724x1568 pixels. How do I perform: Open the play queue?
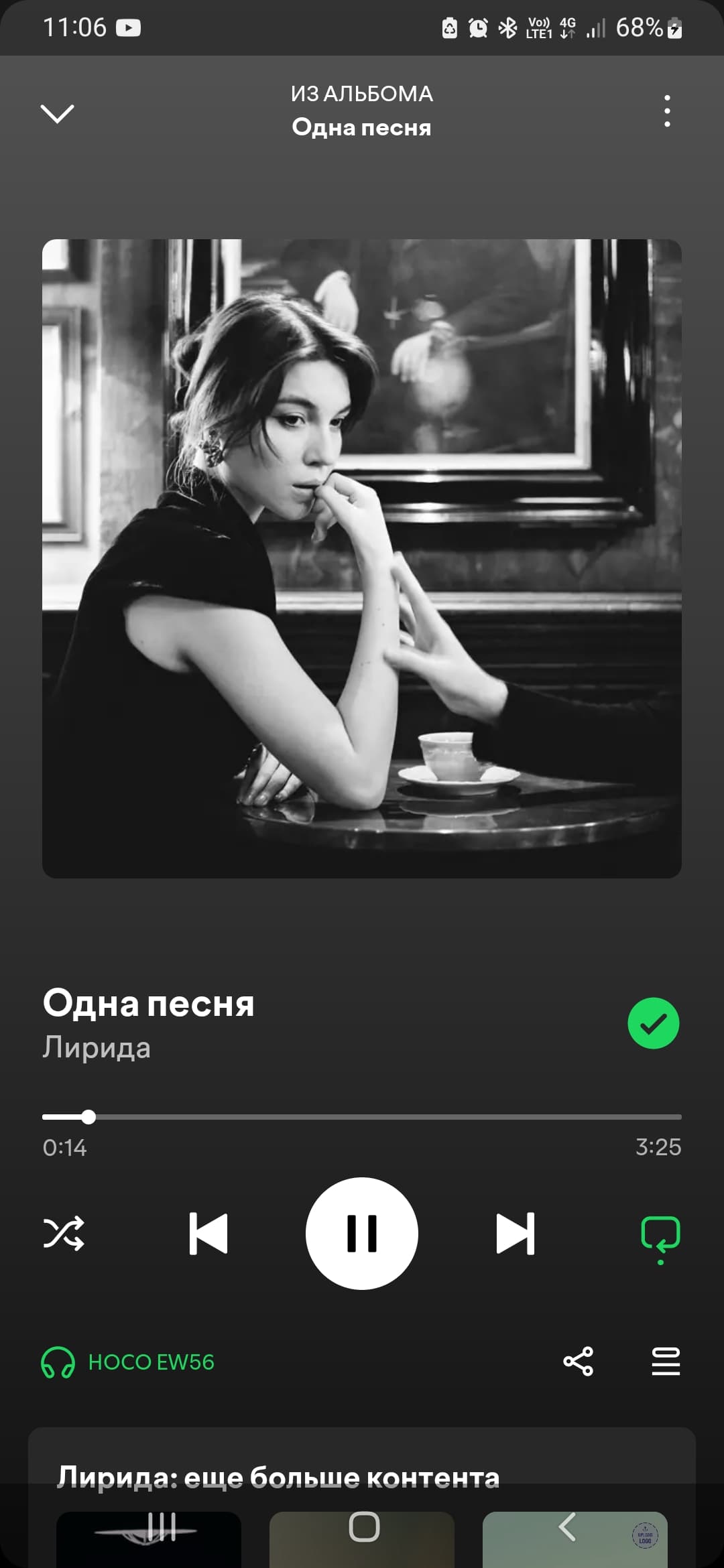click(666, 1362)
